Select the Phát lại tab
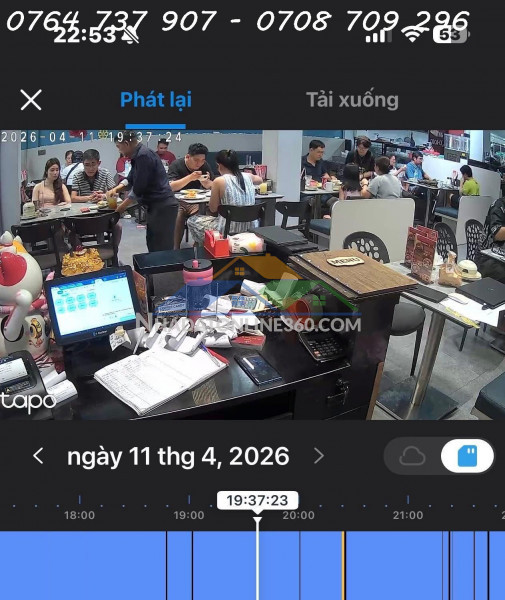Viewport: 505px width, 600px height. coord(156,100)
